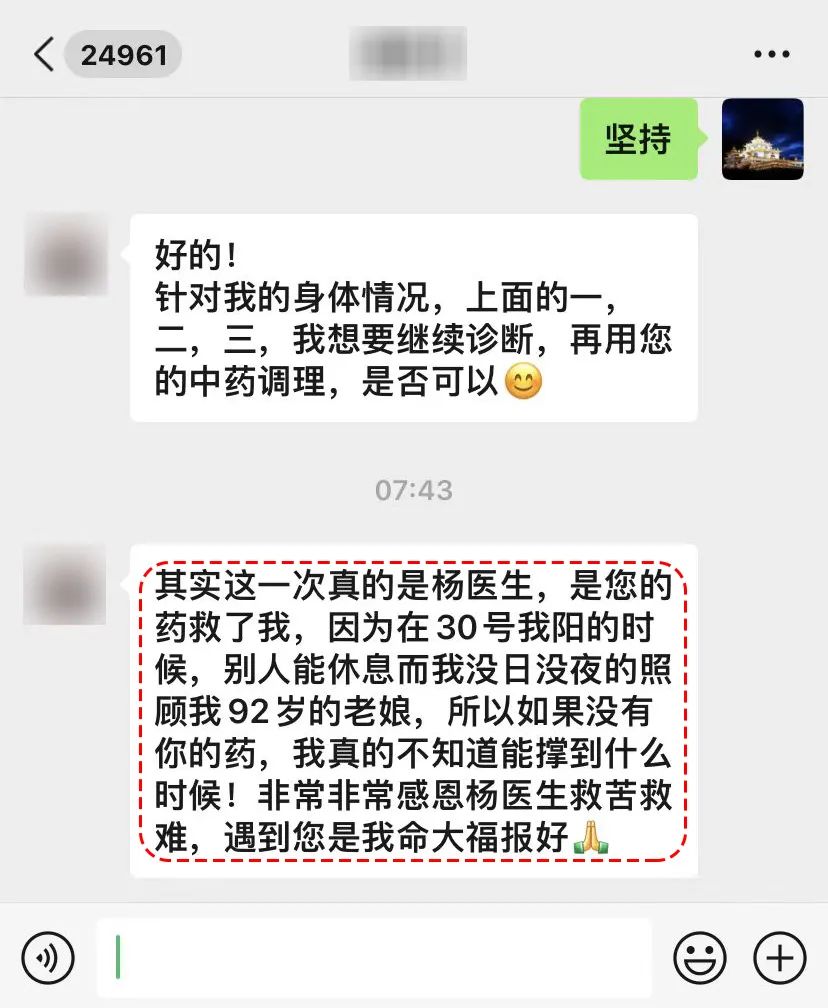The image size is (828, 1008).
Task: Open the three-dot chat info menu
Action: tap(771, 54)
